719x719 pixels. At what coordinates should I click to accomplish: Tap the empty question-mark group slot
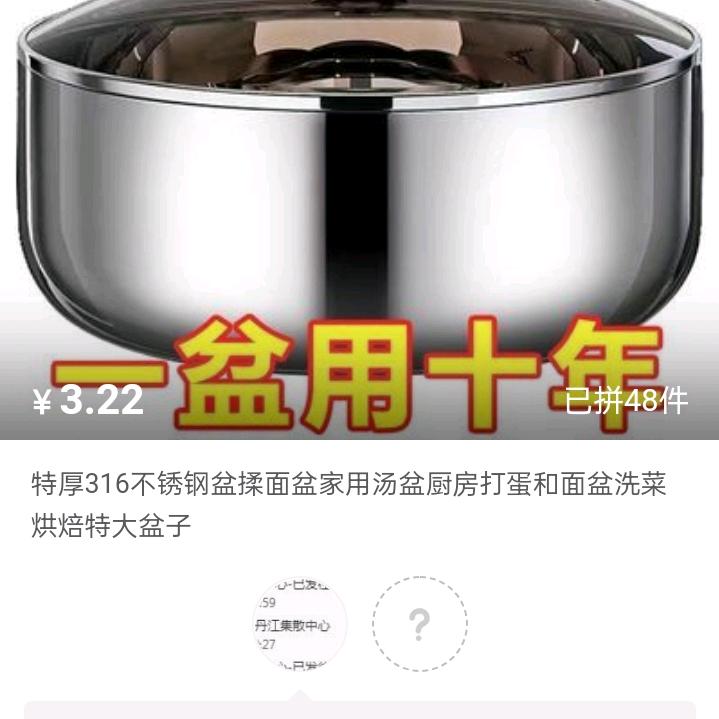(419, 625)
